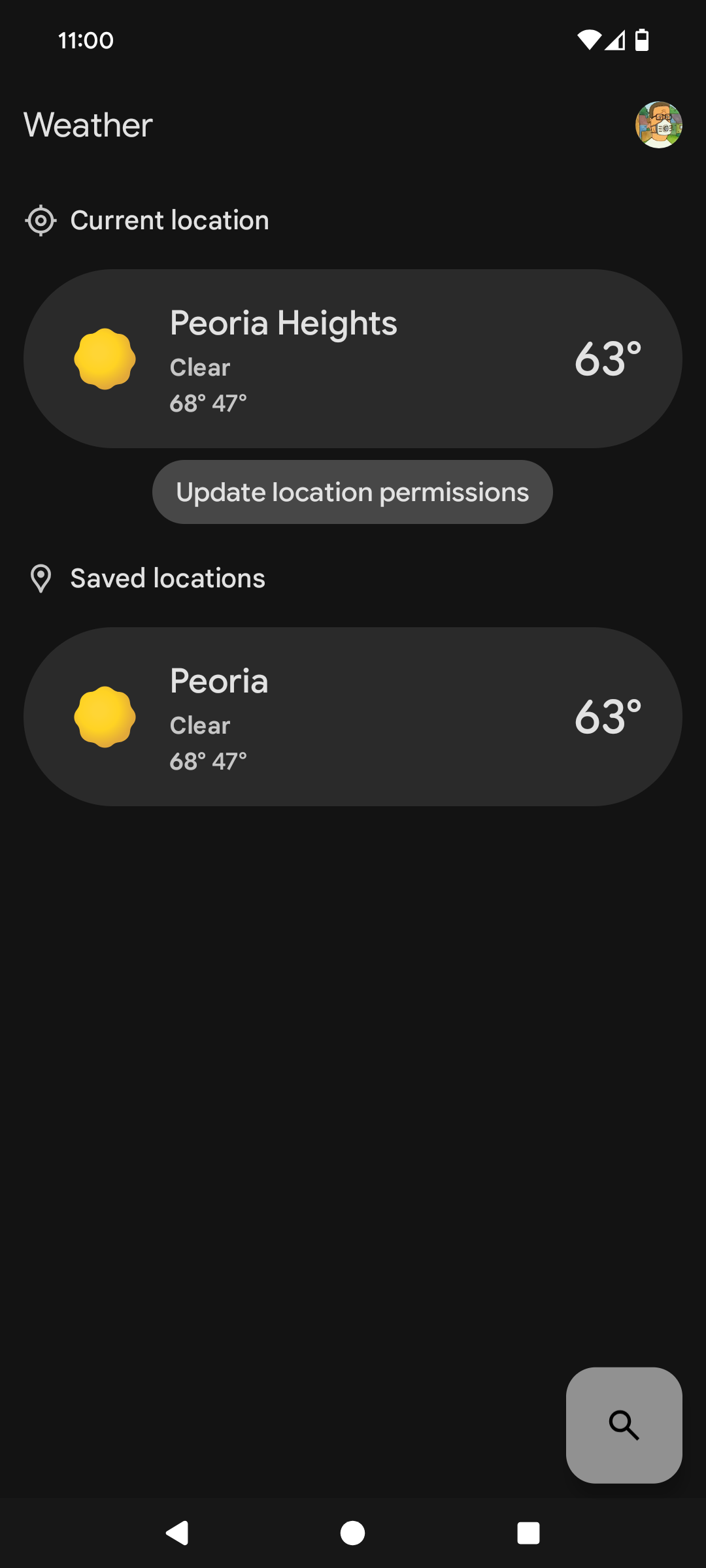This screenshot has width=706, height=1568.
Task: Return to the home screen
Action: (353, 1533)
